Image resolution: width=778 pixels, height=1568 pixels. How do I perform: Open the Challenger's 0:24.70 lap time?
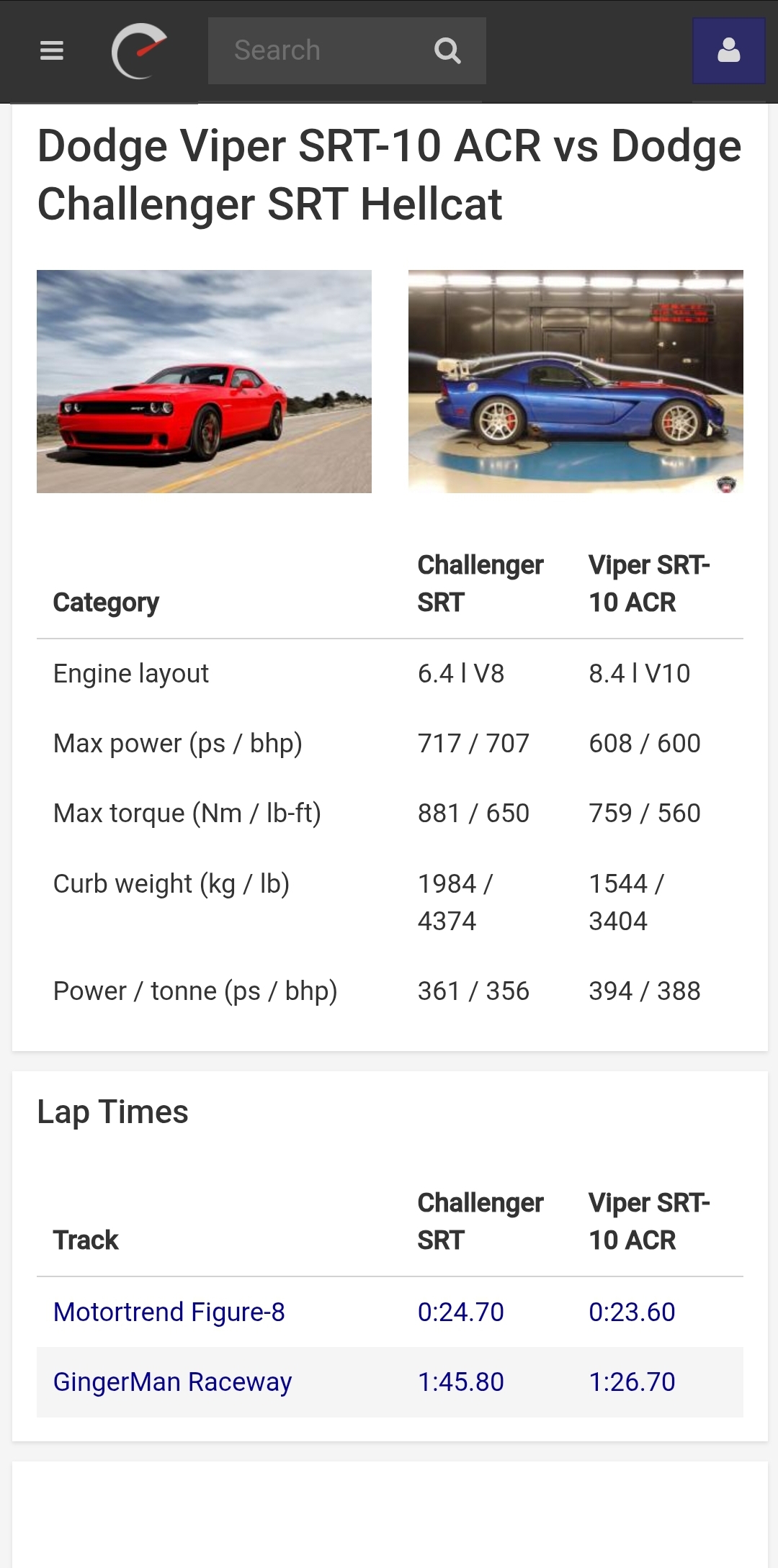(461, 1312)
